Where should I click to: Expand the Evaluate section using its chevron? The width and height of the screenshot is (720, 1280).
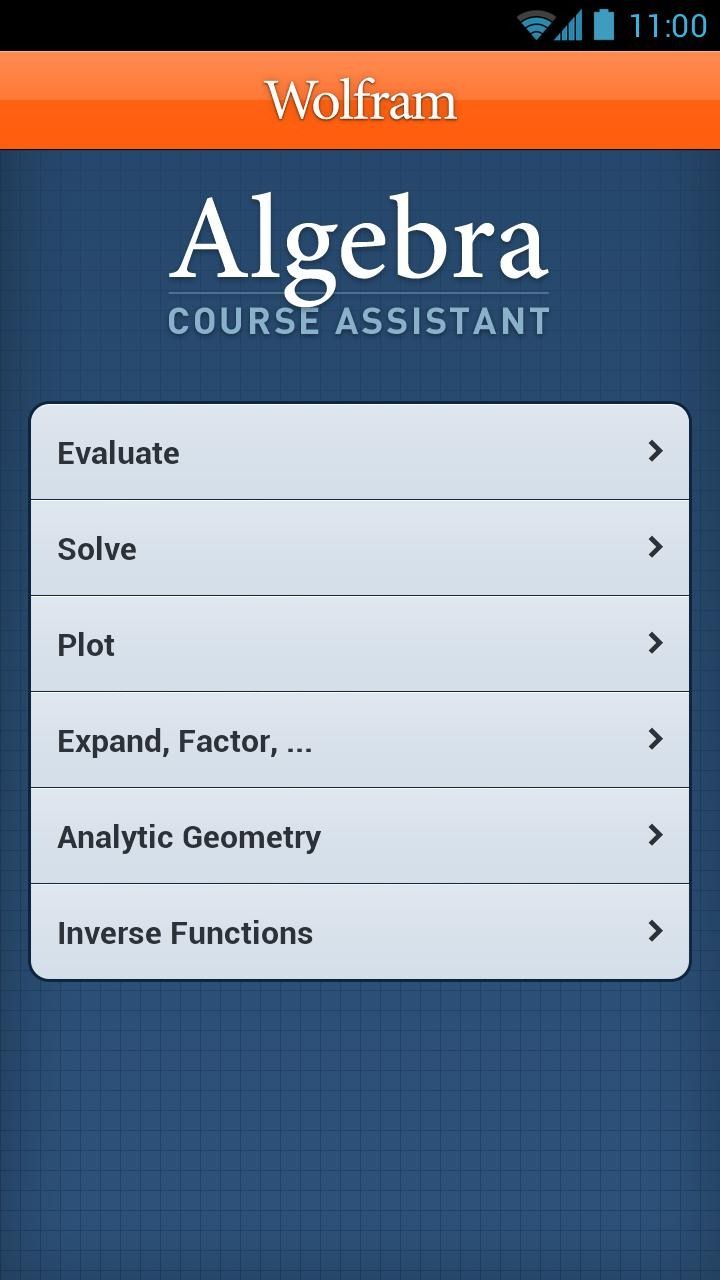pos(656,452)
